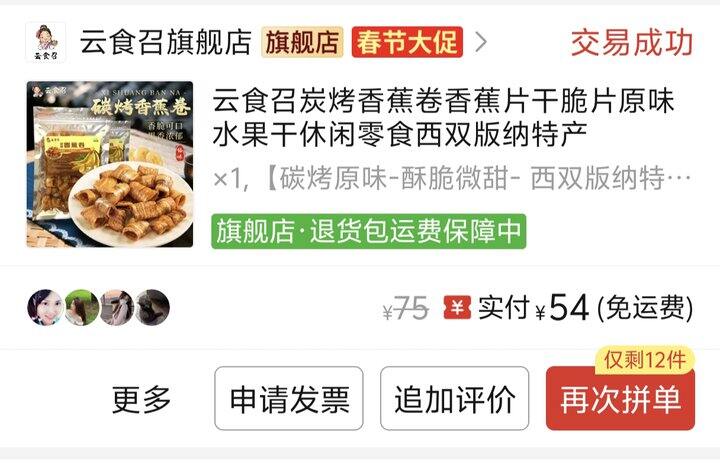Request an invoice via 申请发票

pos(289,399)
